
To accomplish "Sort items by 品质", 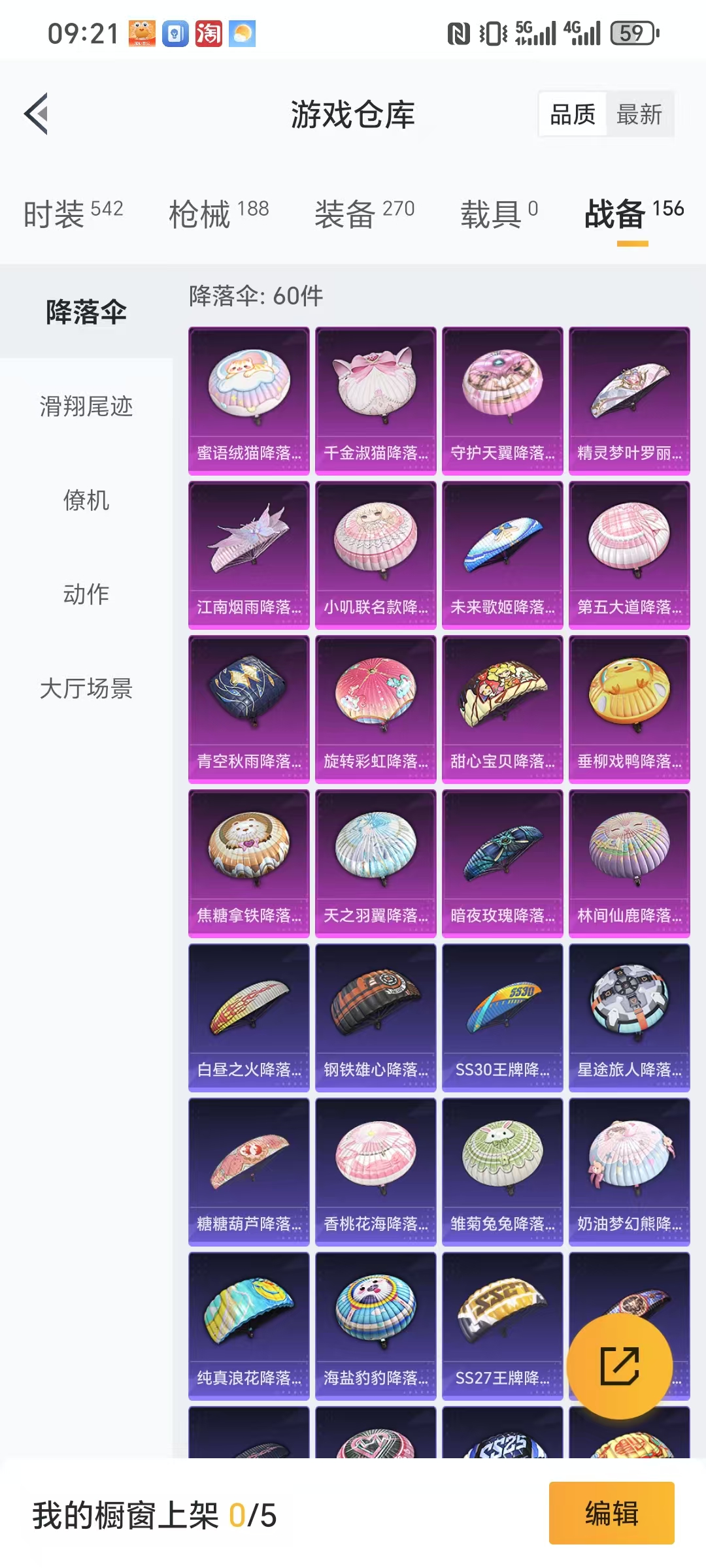I will [x=573, y=114].
